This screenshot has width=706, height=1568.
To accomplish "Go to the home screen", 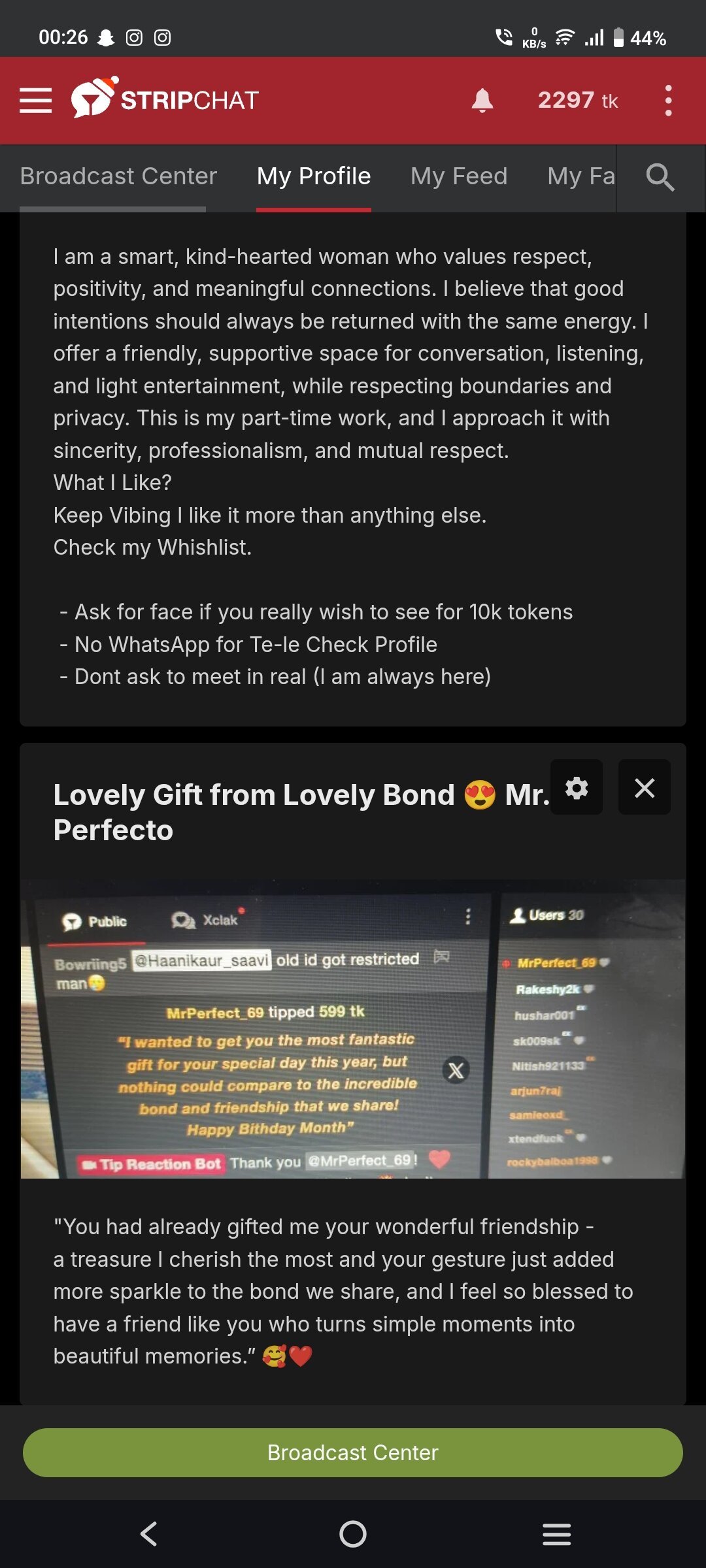I will point(353,1533).
